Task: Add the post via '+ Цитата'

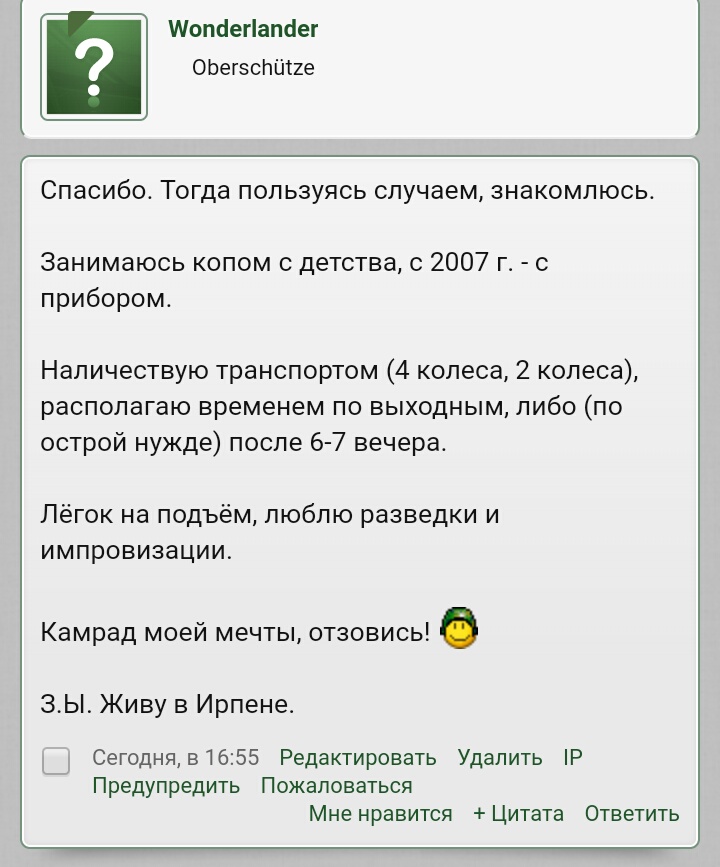Action: click(x=518, y=814)
